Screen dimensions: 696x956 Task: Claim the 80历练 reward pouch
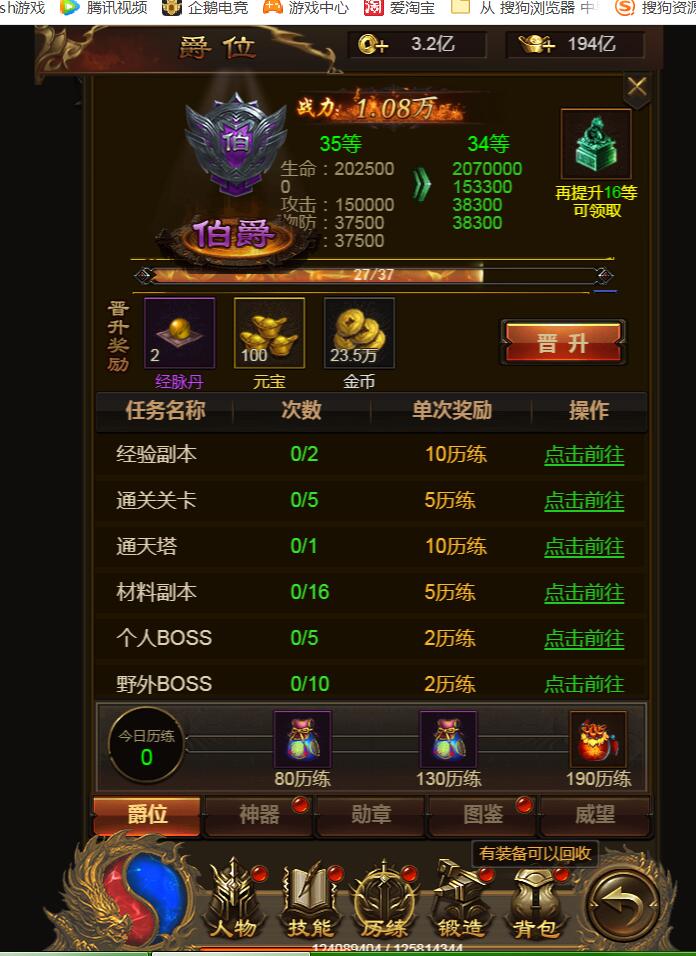(302, 740)
